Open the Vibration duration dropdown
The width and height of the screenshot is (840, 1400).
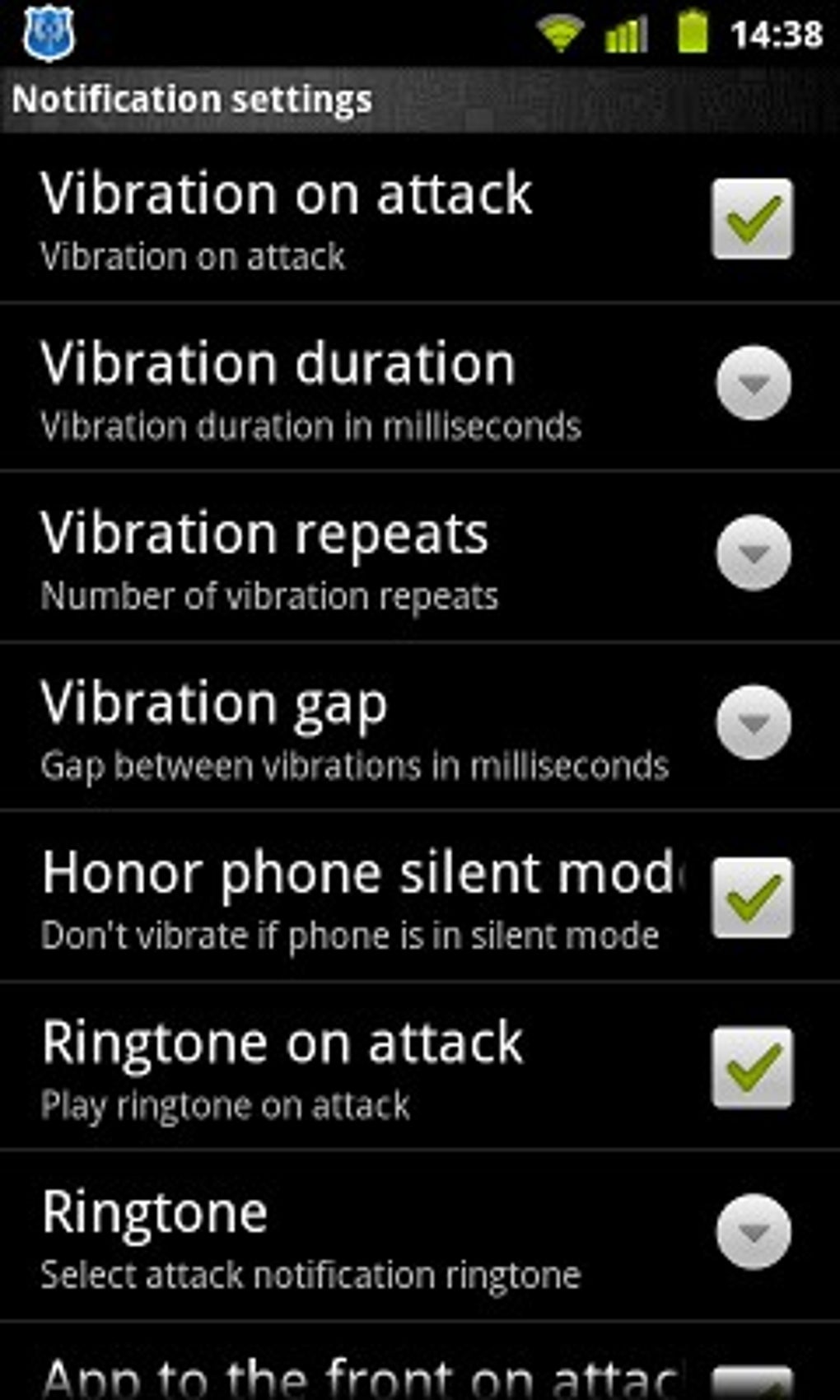pos(754,383)
